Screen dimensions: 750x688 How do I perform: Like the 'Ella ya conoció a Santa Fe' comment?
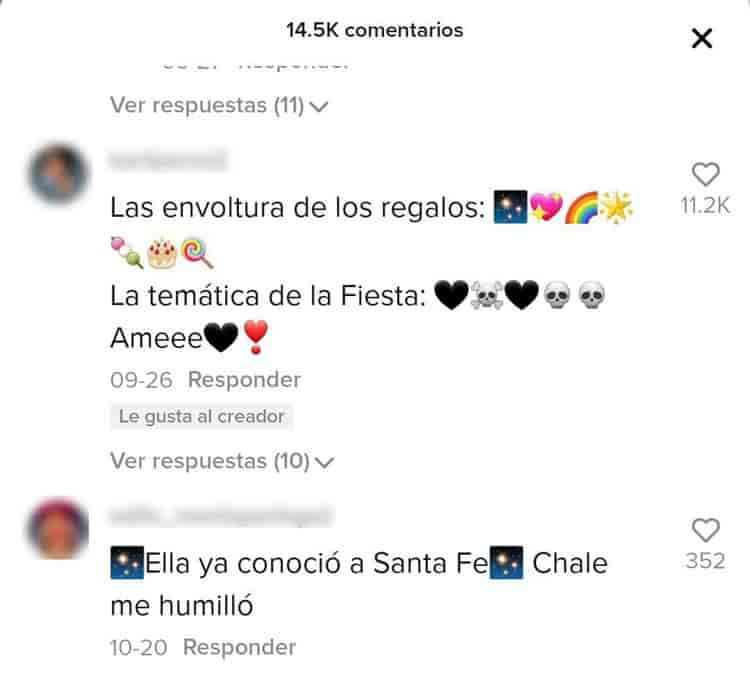[x=706, y=530]
